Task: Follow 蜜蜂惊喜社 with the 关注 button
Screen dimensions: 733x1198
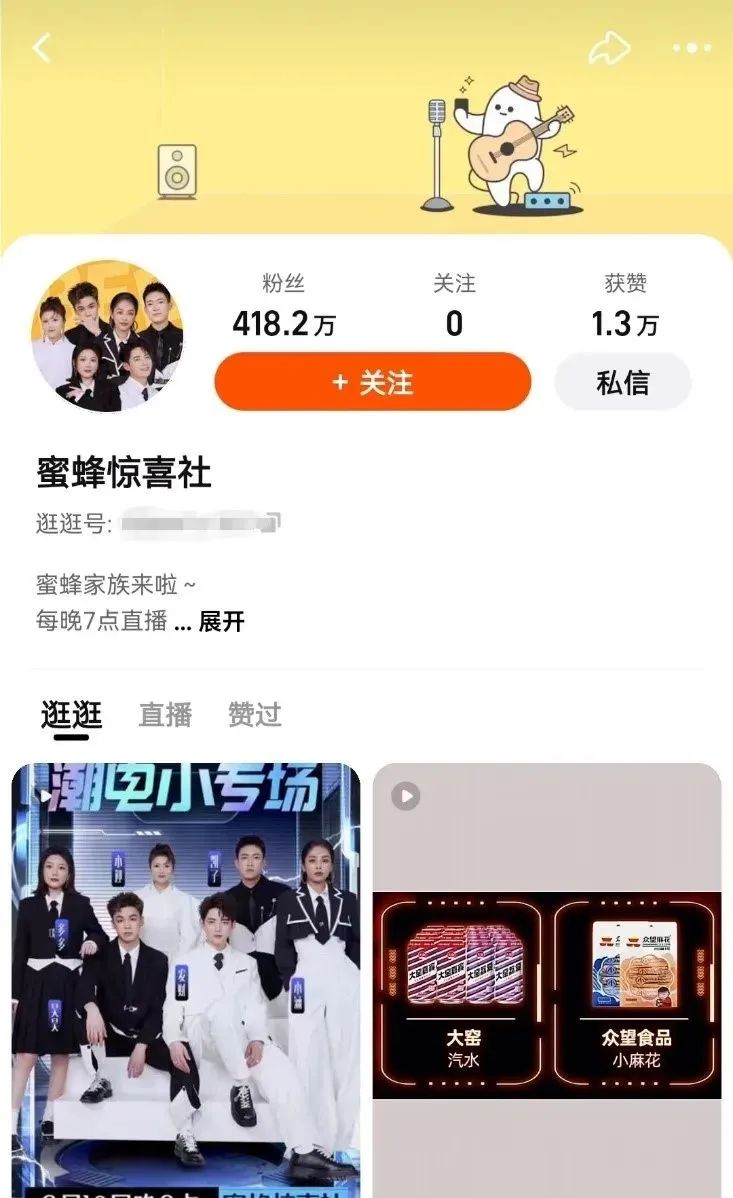Action: click(x=373, y=381)
